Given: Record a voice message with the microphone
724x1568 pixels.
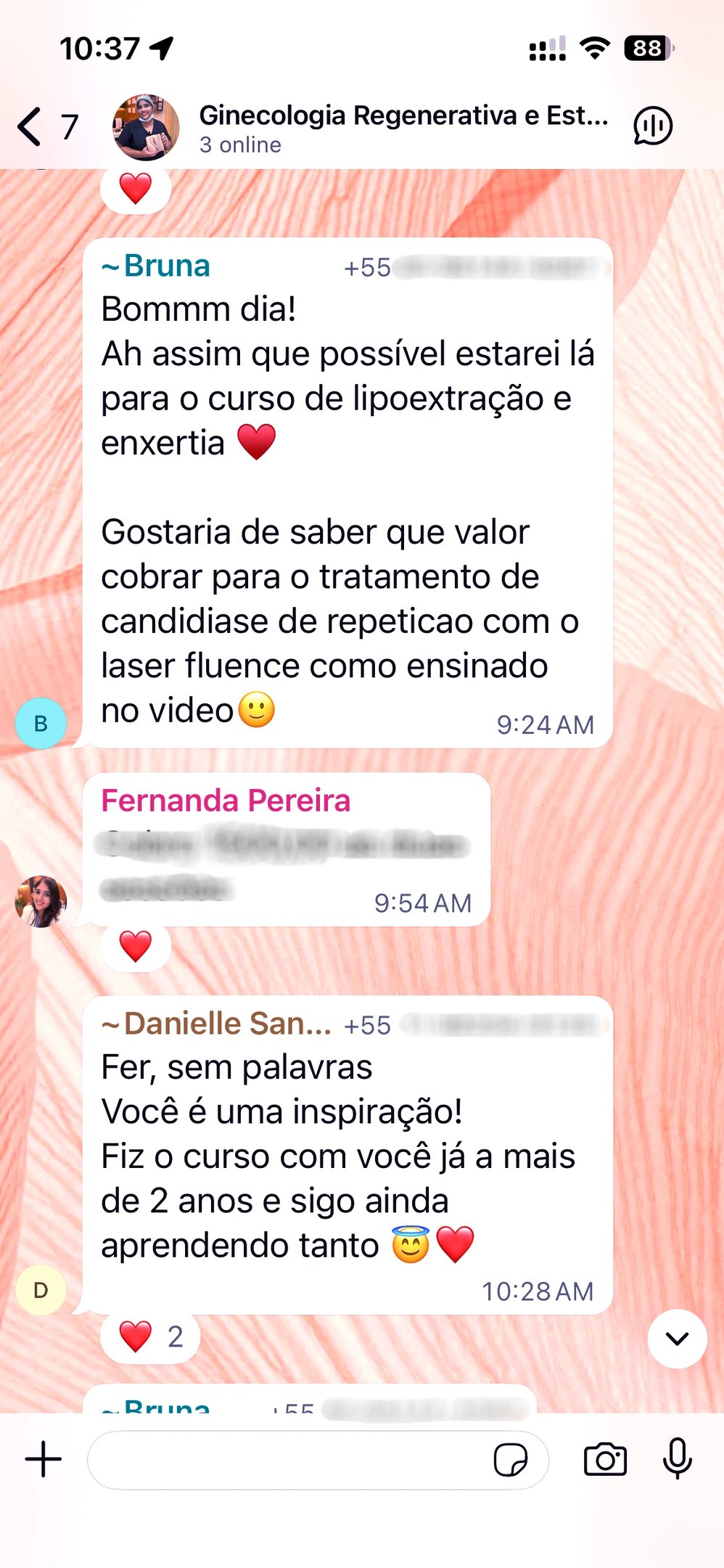Looking at the screenshot, I should (677, 1459).
